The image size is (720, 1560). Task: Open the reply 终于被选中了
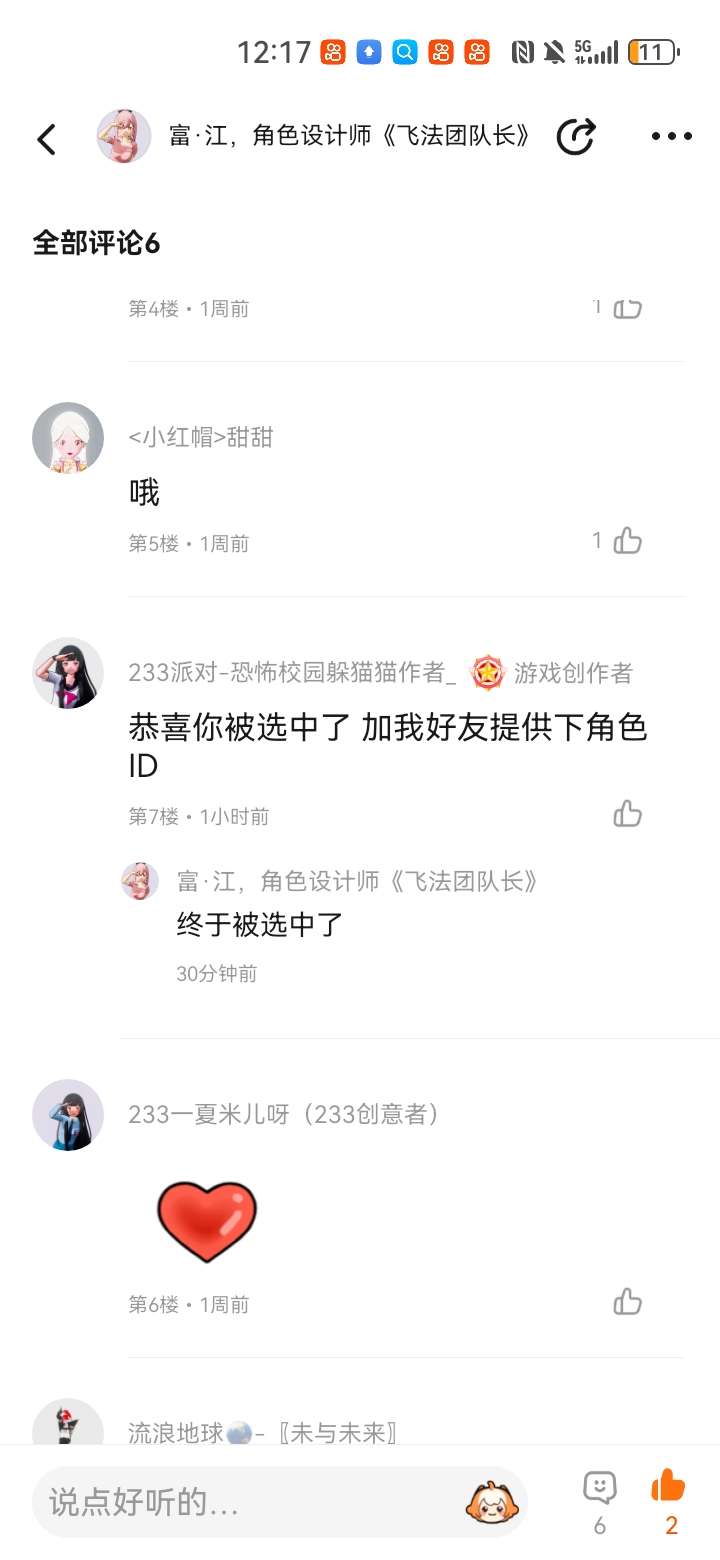(260, 925)
